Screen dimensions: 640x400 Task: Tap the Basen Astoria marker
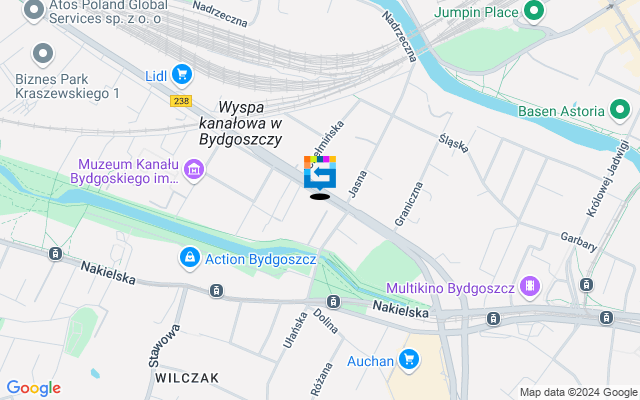(619, 111)
